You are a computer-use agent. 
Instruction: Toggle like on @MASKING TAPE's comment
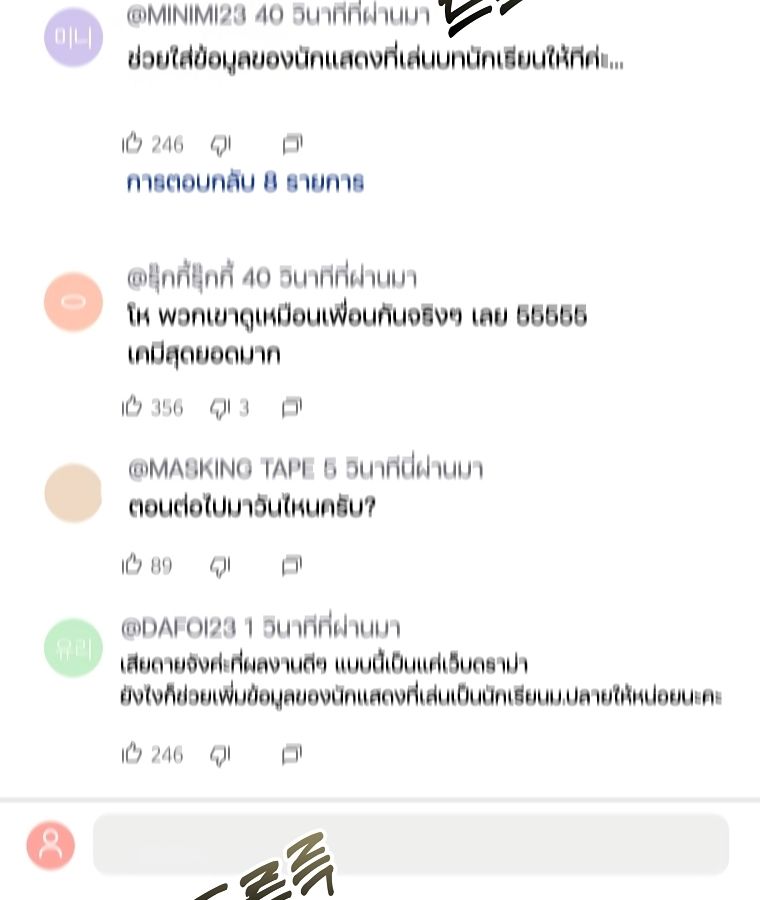coord(134,565)
